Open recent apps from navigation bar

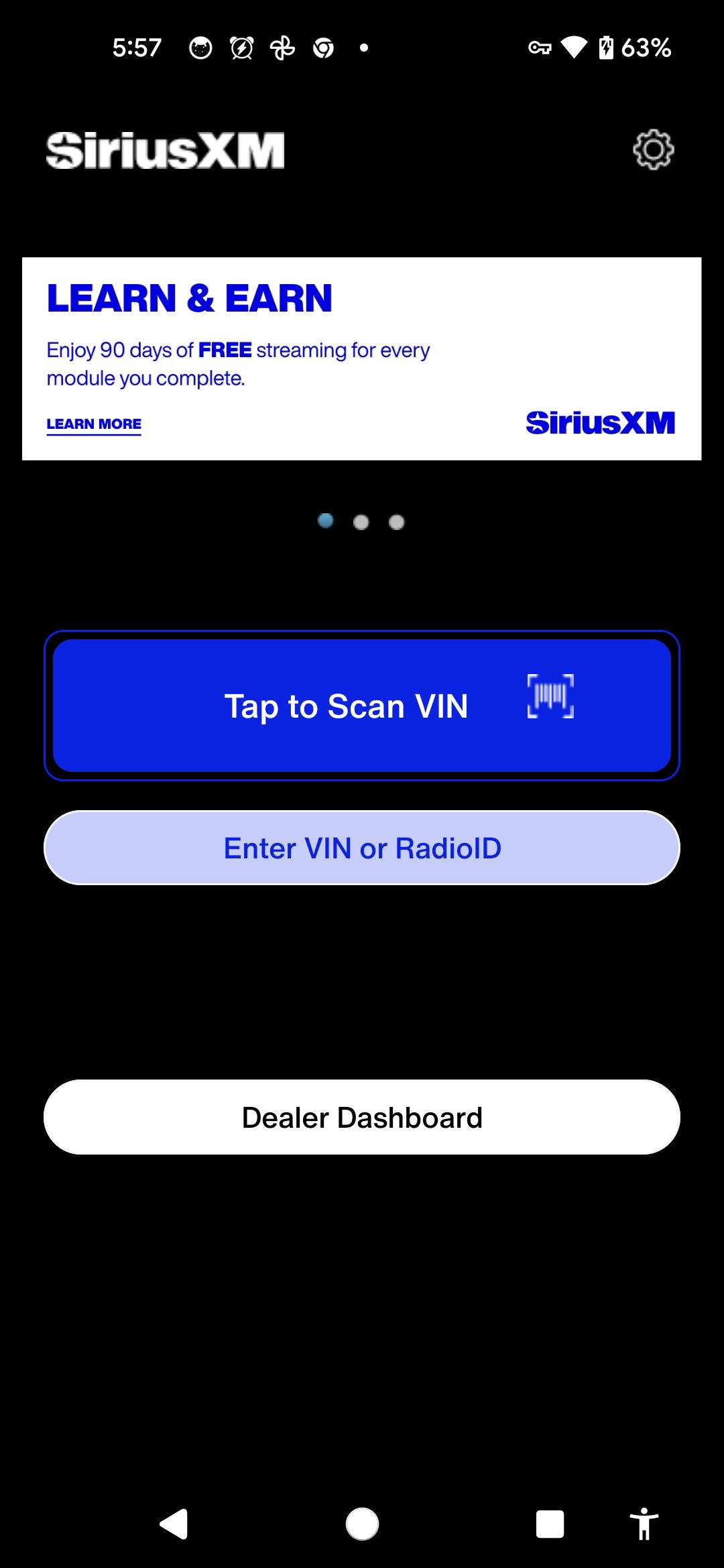pos(550,1524)
